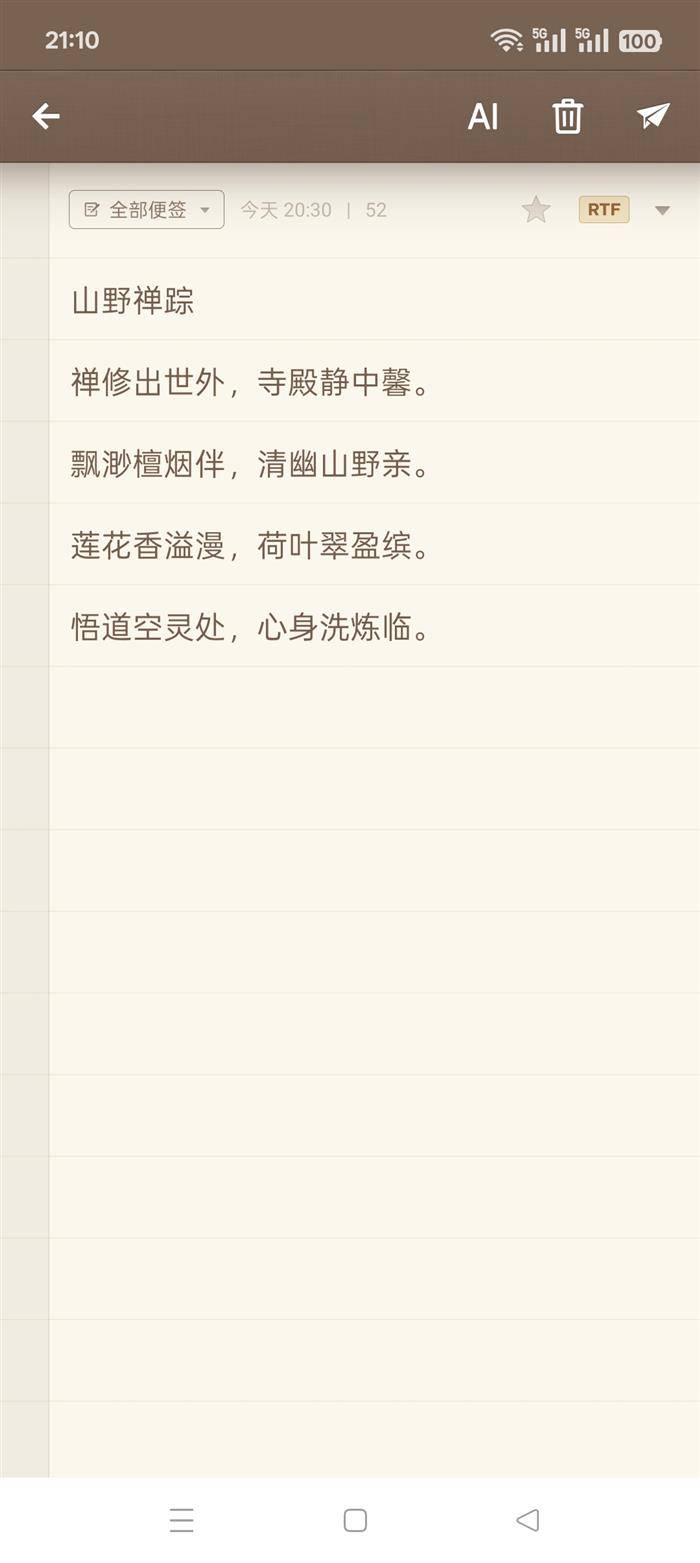Viewport: 700px width, 1563px height.
Task: Go to the system home screen
Action: pos(355,1520)
